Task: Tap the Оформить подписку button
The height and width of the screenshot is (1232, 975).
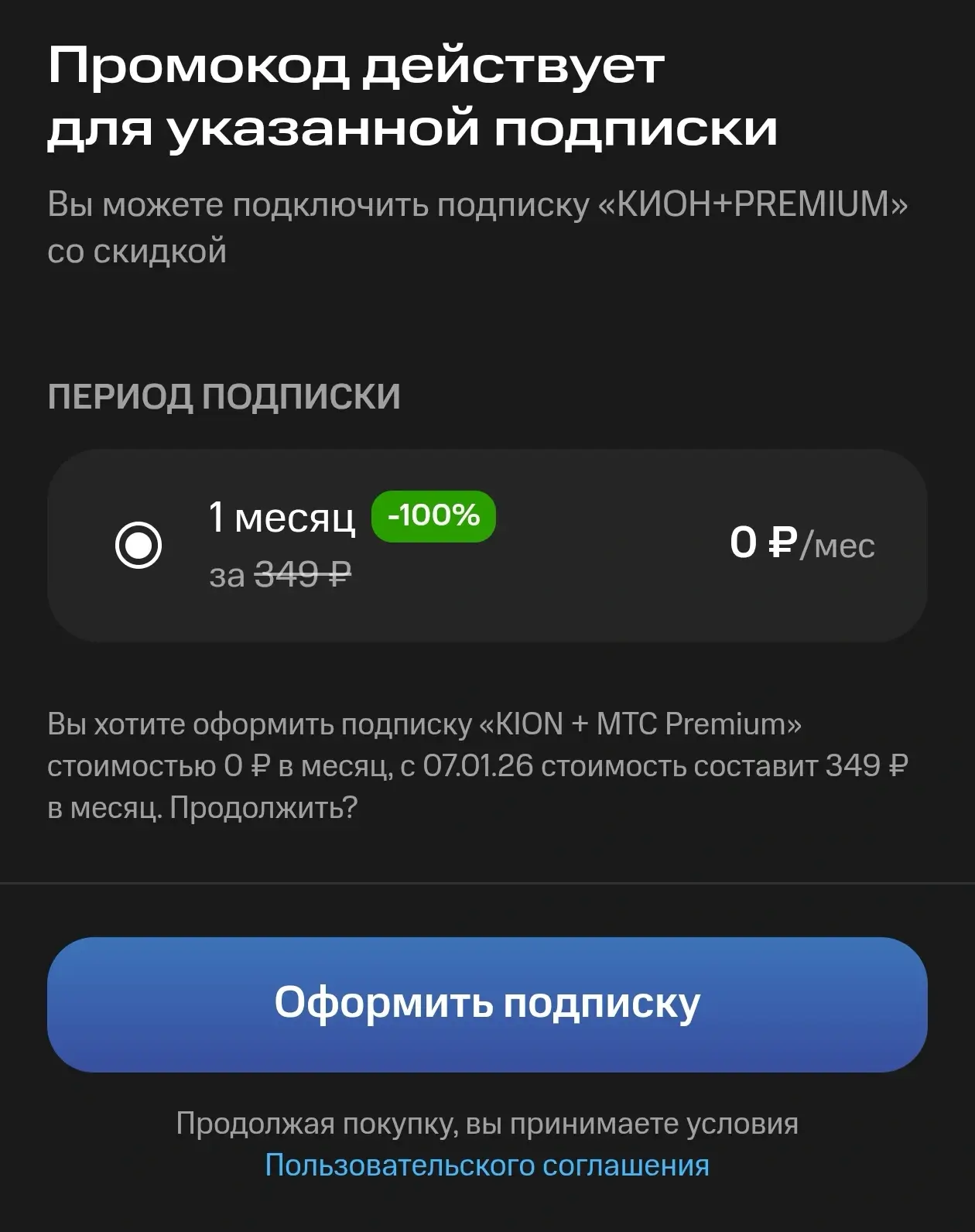Action: pyautogui.click(x=487, y=1004)
